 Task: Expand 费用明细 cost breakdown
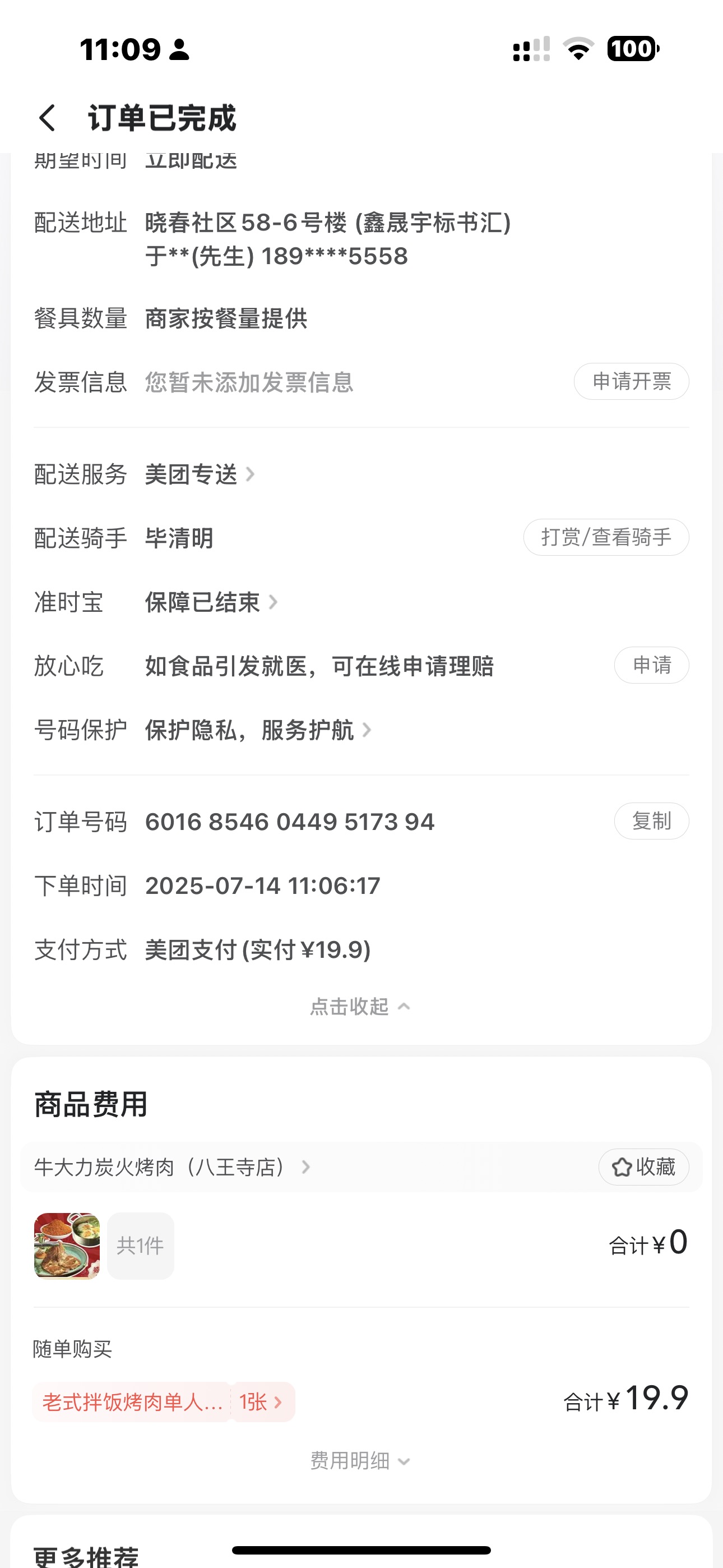tap(360, 1461)
